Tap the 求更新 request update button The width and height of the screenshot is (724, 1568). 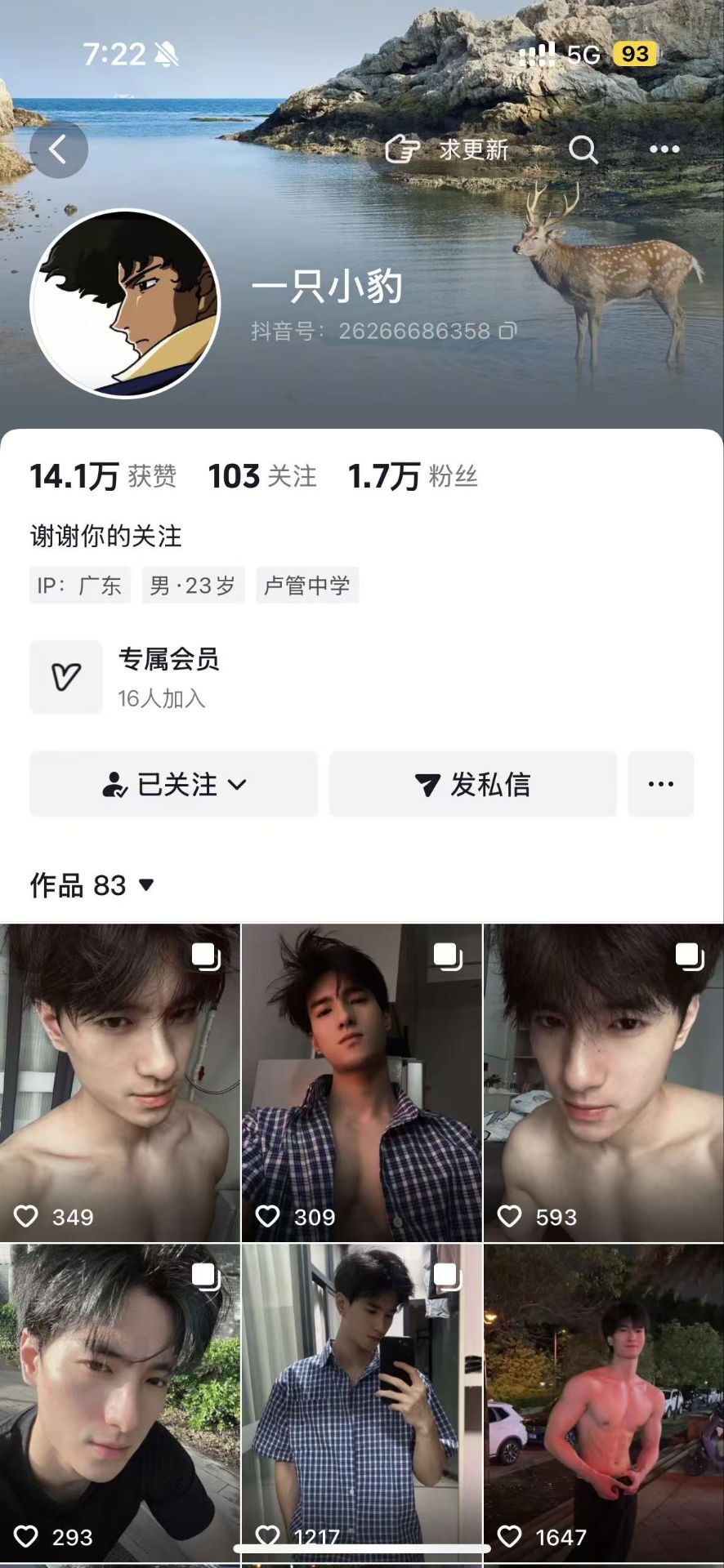(x=447, y=149)
